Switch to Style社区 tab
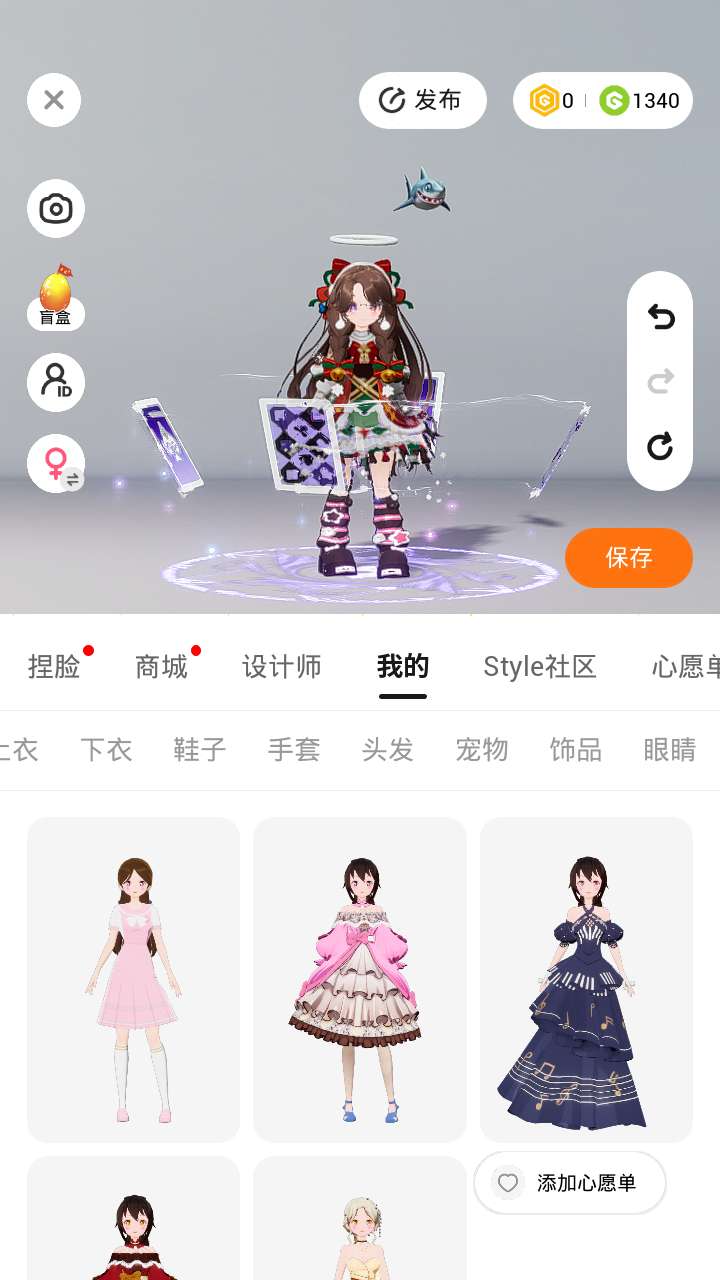 tap(539, 667)
